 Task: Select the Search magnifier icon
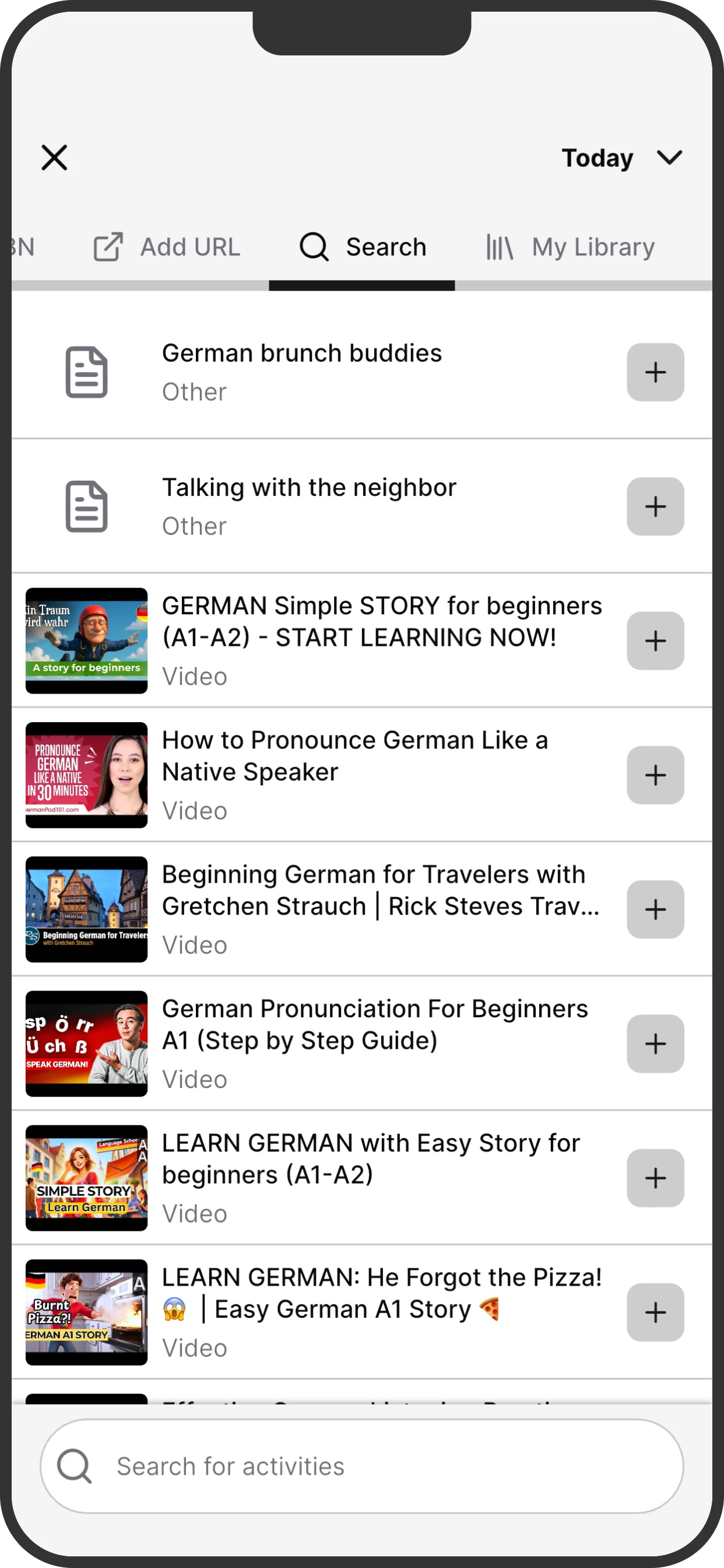[314, 247]
